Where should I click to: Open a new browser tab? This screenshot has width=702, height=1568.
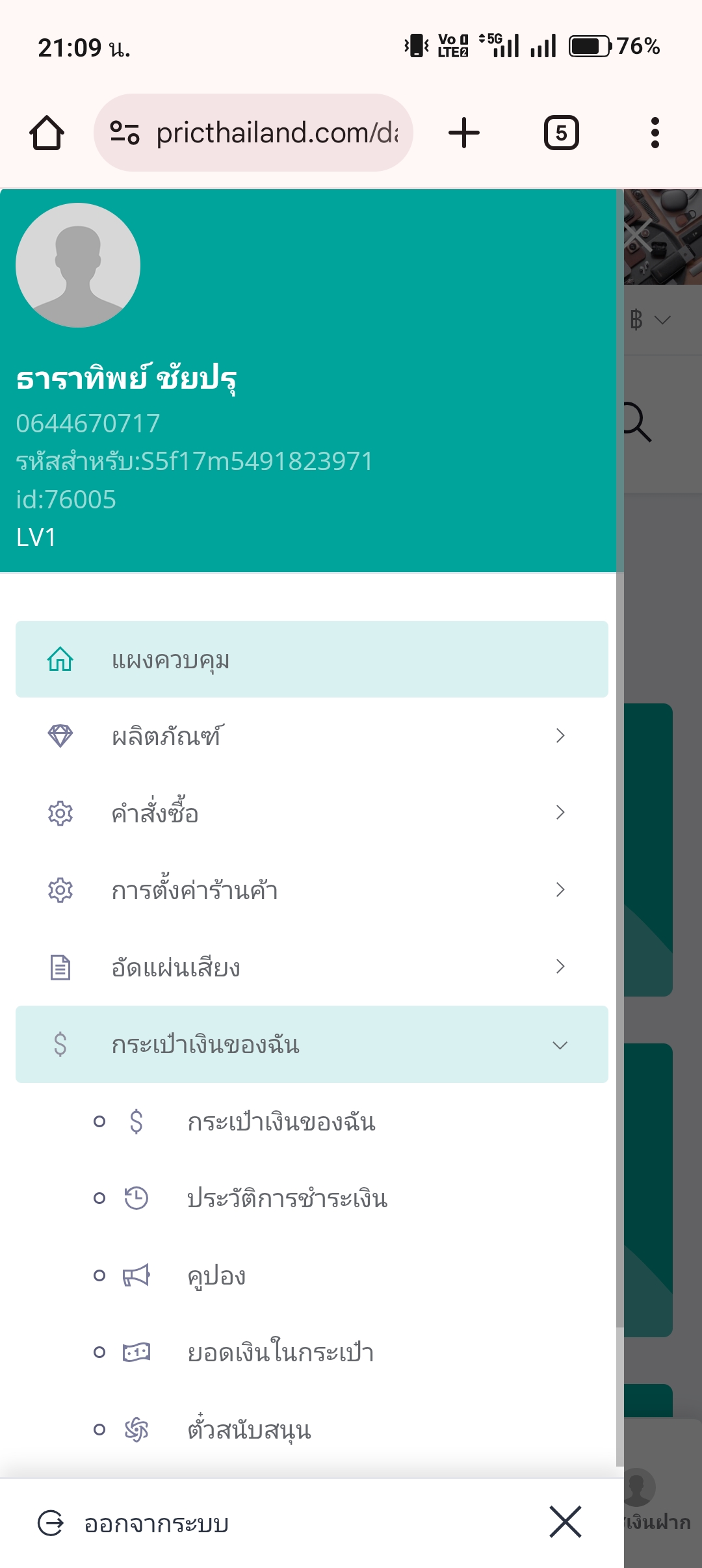tap(464, 133)
